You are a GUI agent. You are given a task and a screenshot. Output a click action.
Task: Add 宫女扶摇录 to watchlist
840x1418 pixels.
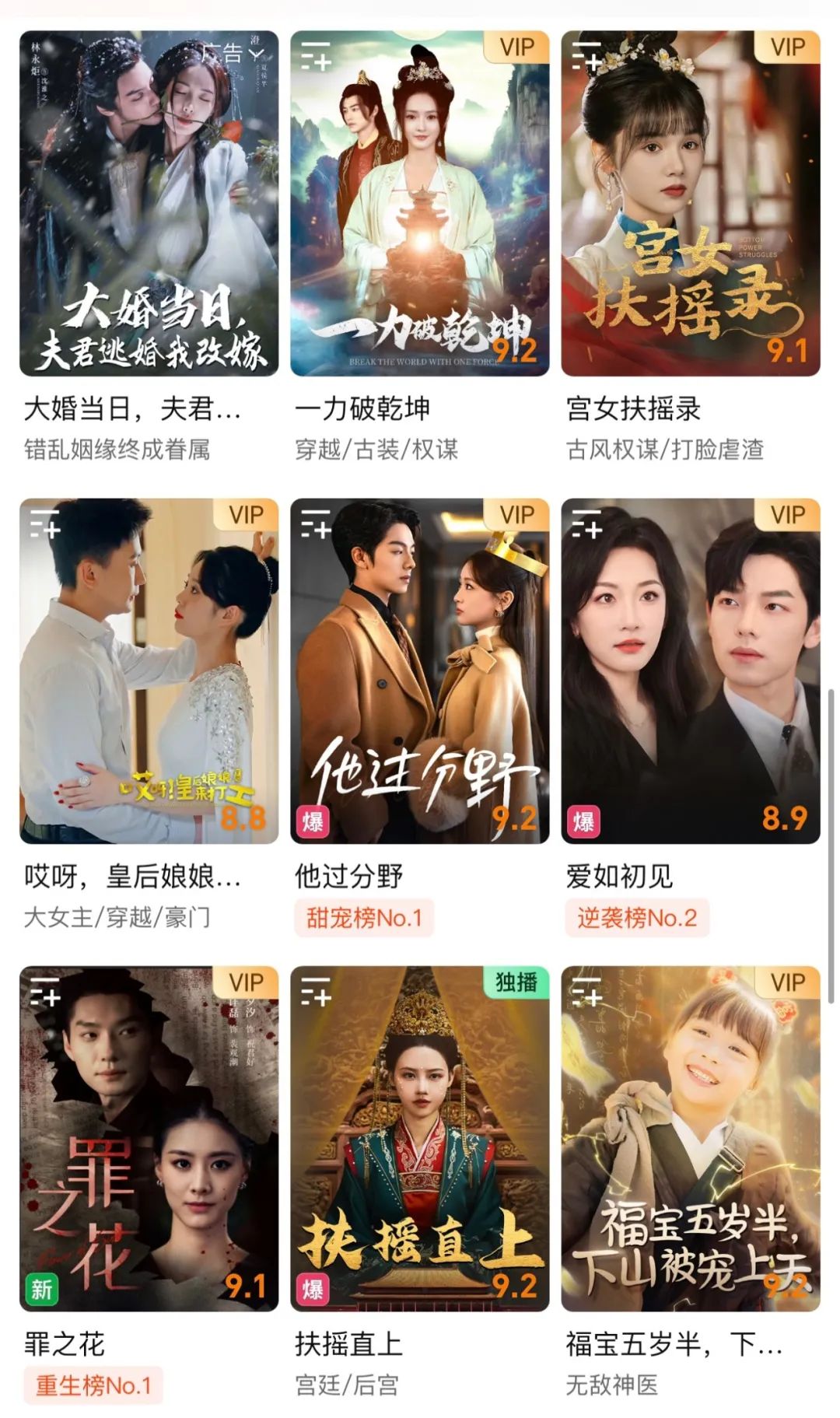click(586, 57)
